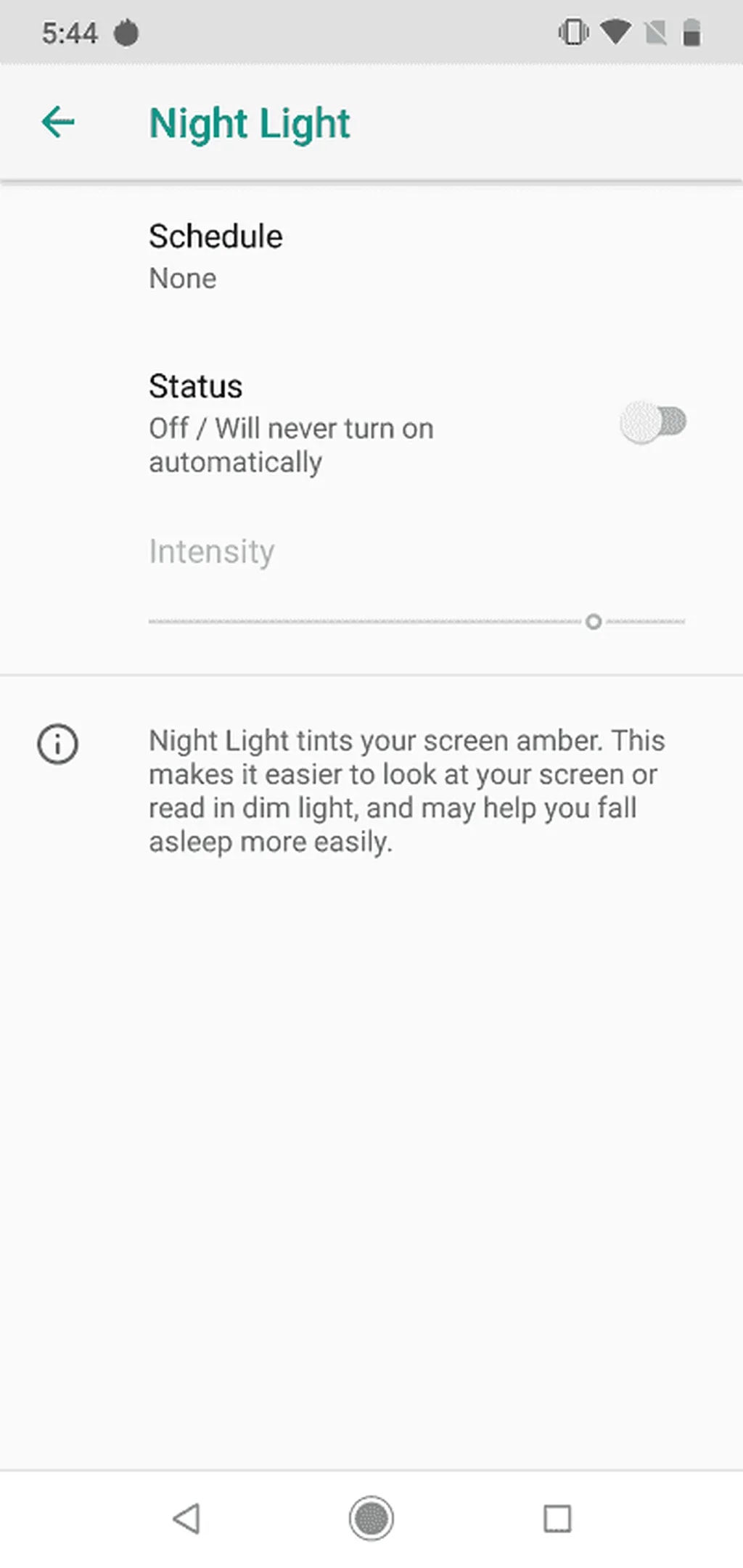Tap the Intensity slider track
Screen dimensions: 743x1568
point(416,622)
